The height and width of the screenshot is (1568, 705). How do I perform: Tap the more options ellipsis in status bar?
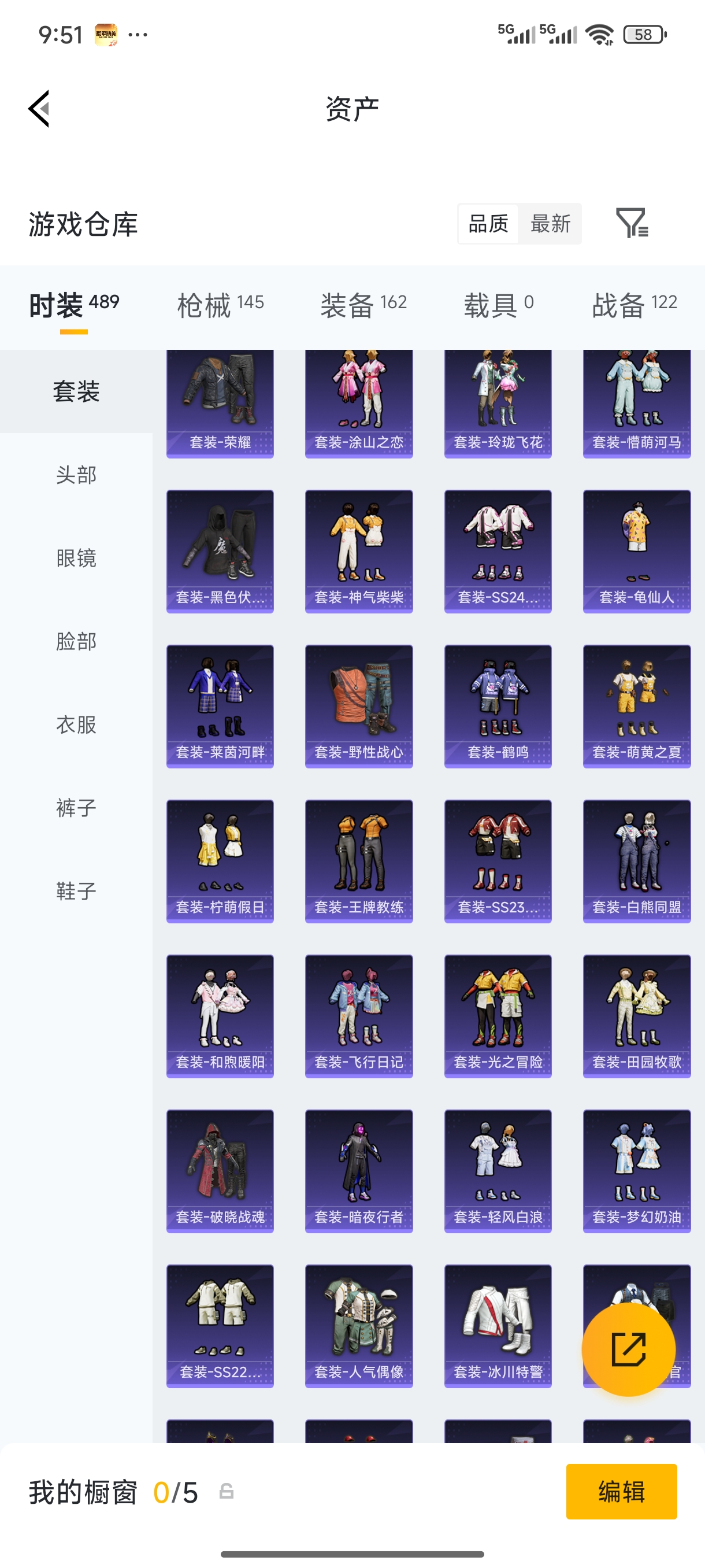(139, 35)
